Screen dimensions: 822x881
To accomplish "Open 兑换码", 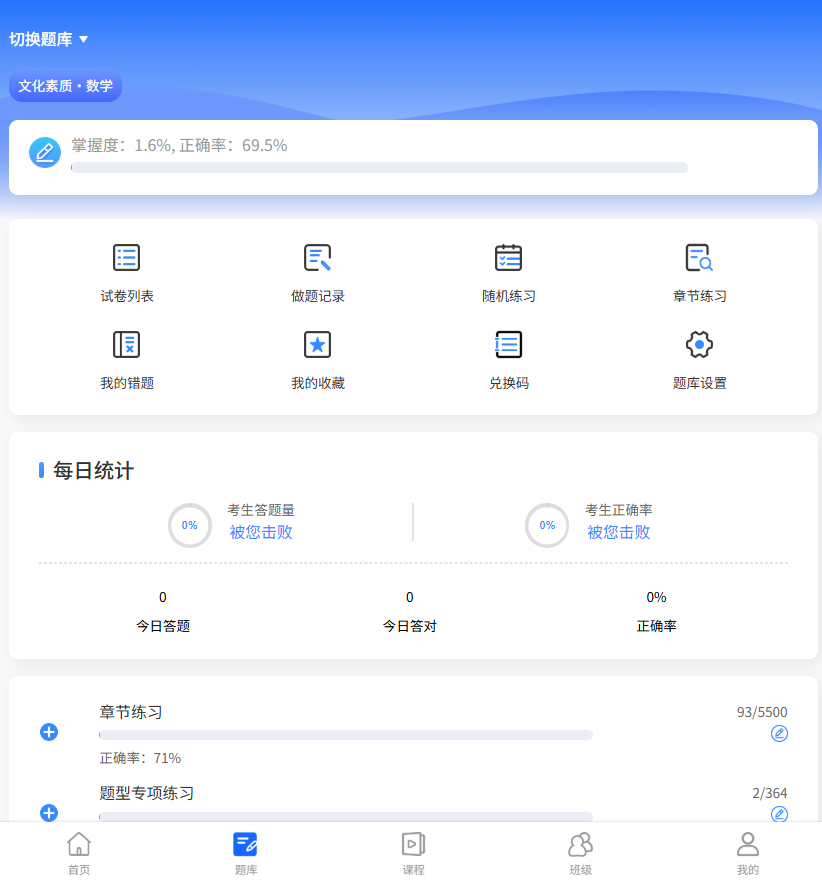I will click(509, 359).
